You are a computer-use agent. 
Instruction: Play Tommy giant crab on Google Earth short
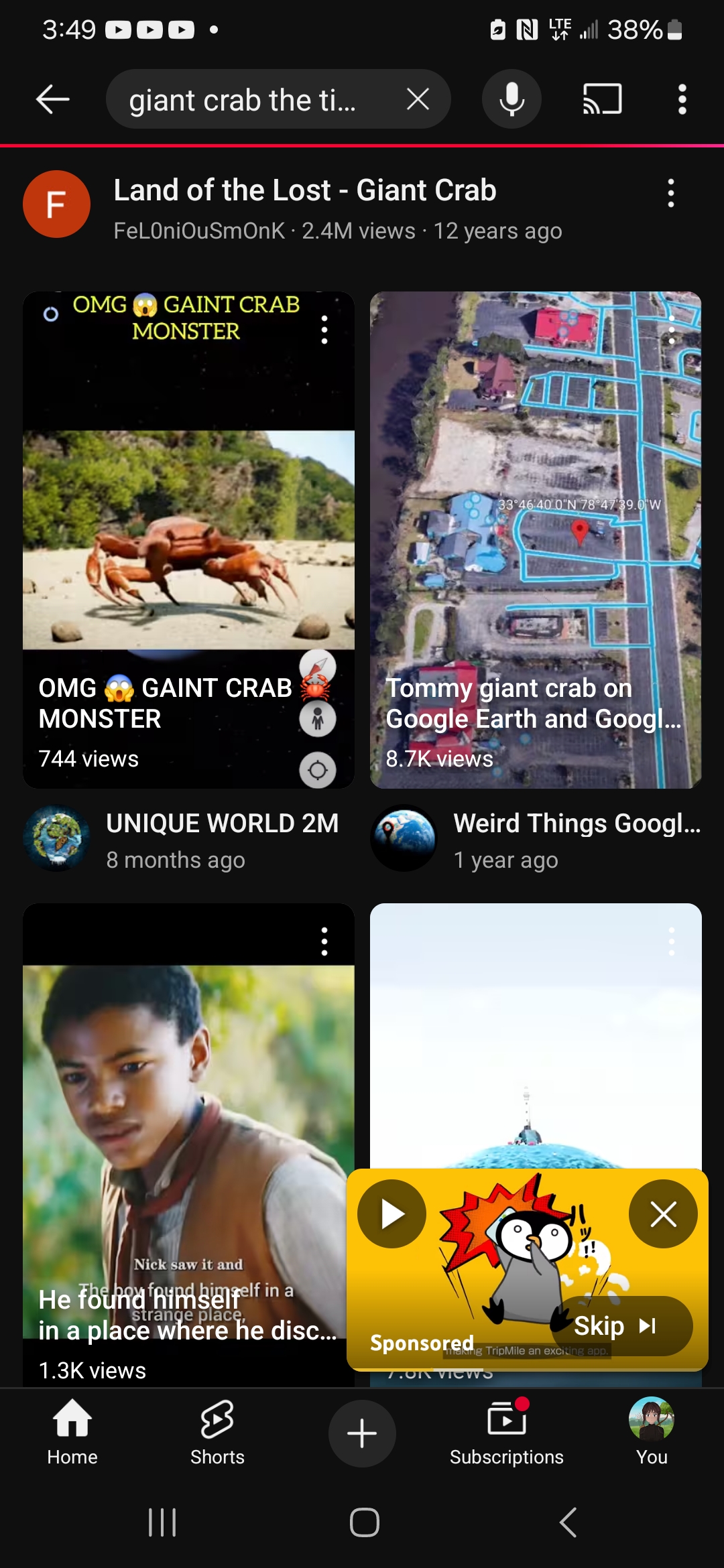tap(536, 539)
